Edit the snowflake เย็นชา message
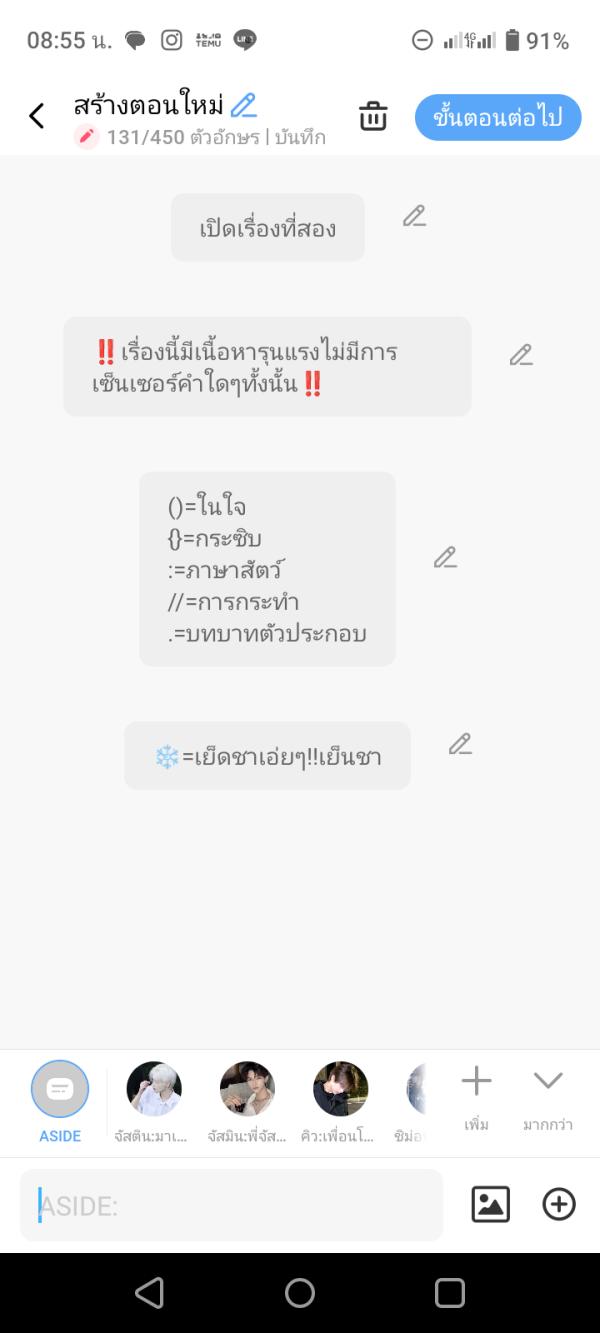The image size is (600, 1333). click(x=459, y=744)
